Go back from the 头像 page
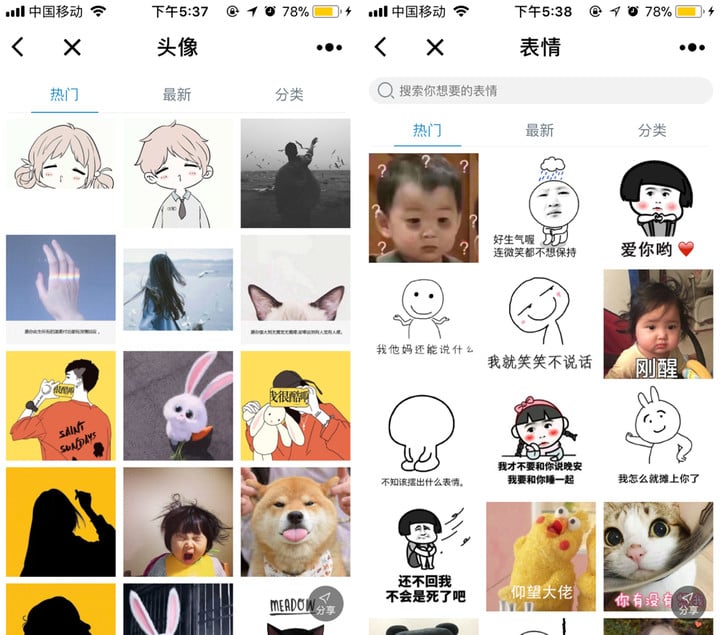The width and height of the screenshot is (720, 635). (x=18, y=47)
